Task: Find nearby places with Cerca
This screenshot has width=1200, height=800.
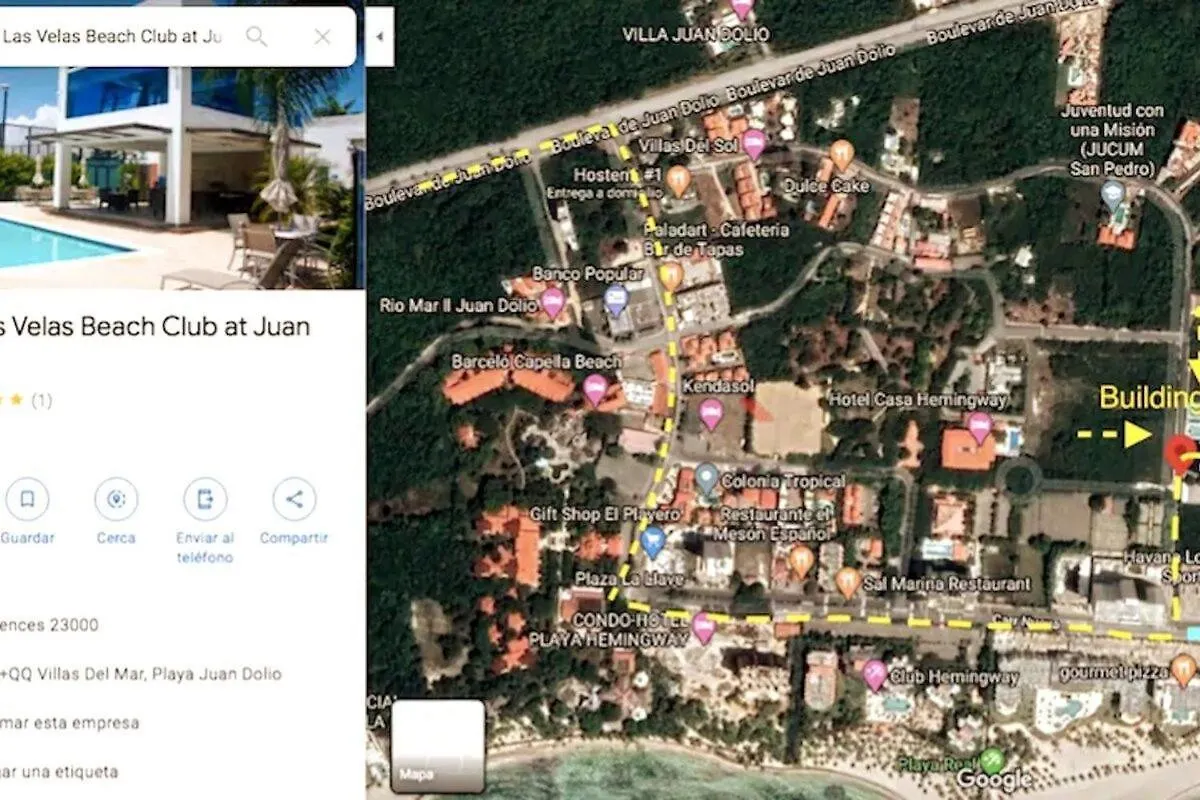Action: 116,499
